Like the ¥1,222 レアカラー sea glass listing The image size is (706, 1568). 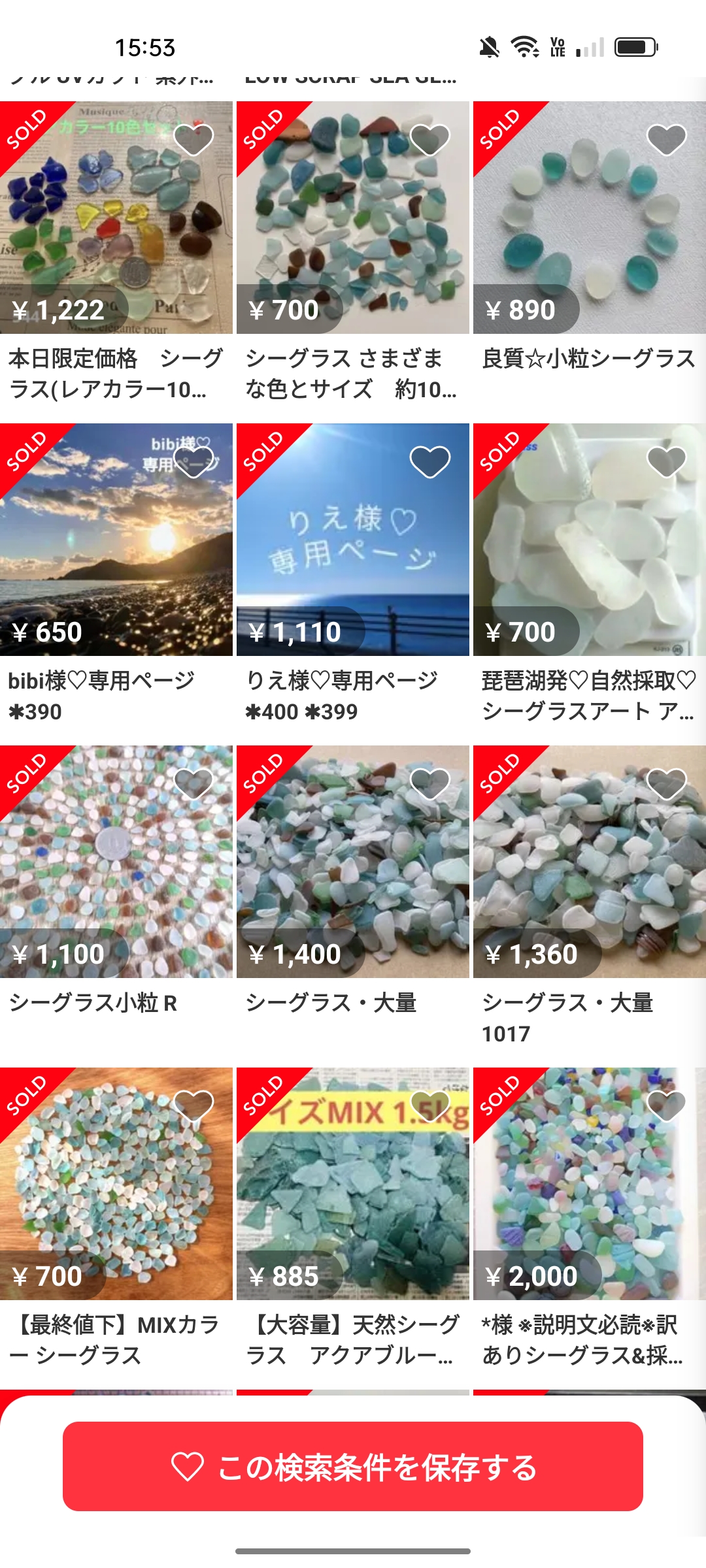[193, 140]
